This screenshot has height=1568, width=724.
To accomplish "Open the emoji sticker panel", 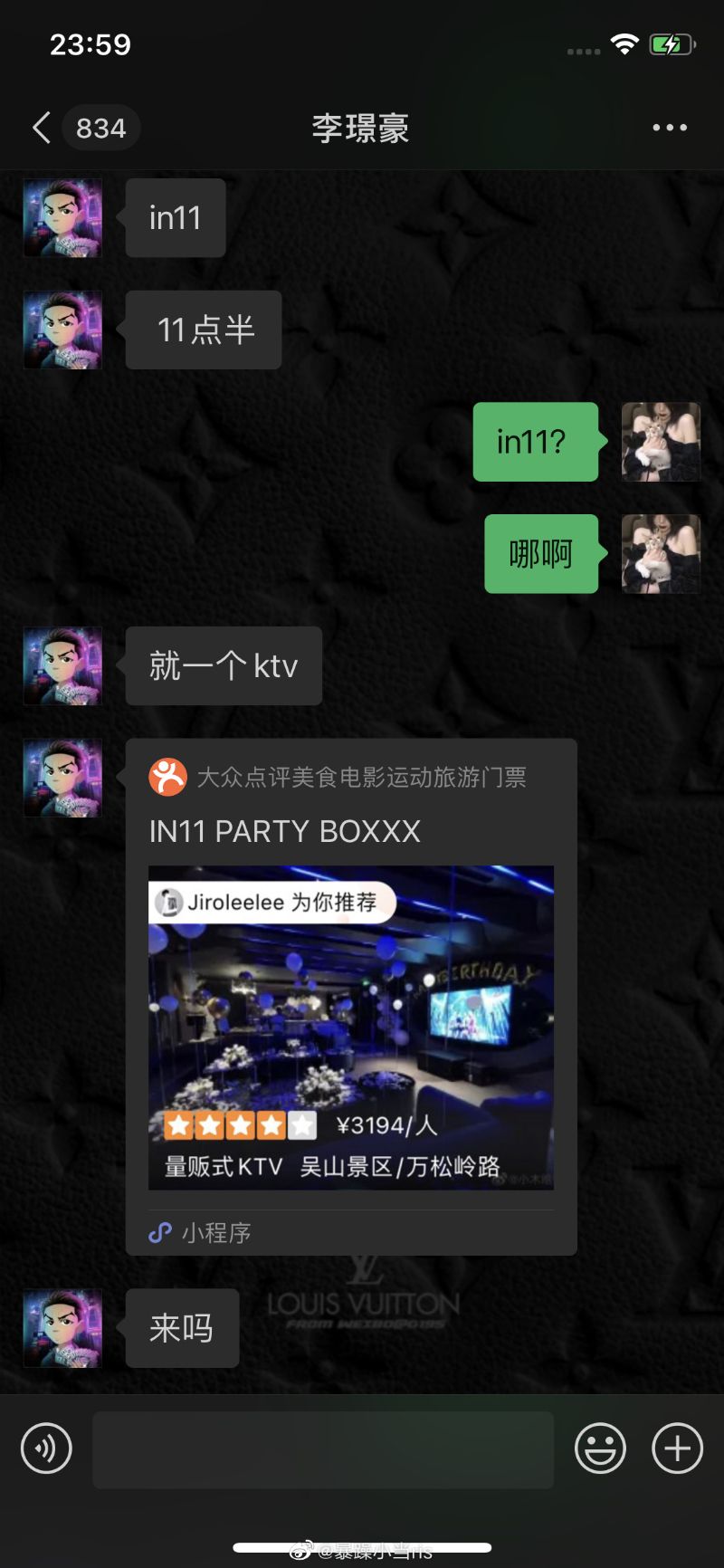I will 600,1448.
